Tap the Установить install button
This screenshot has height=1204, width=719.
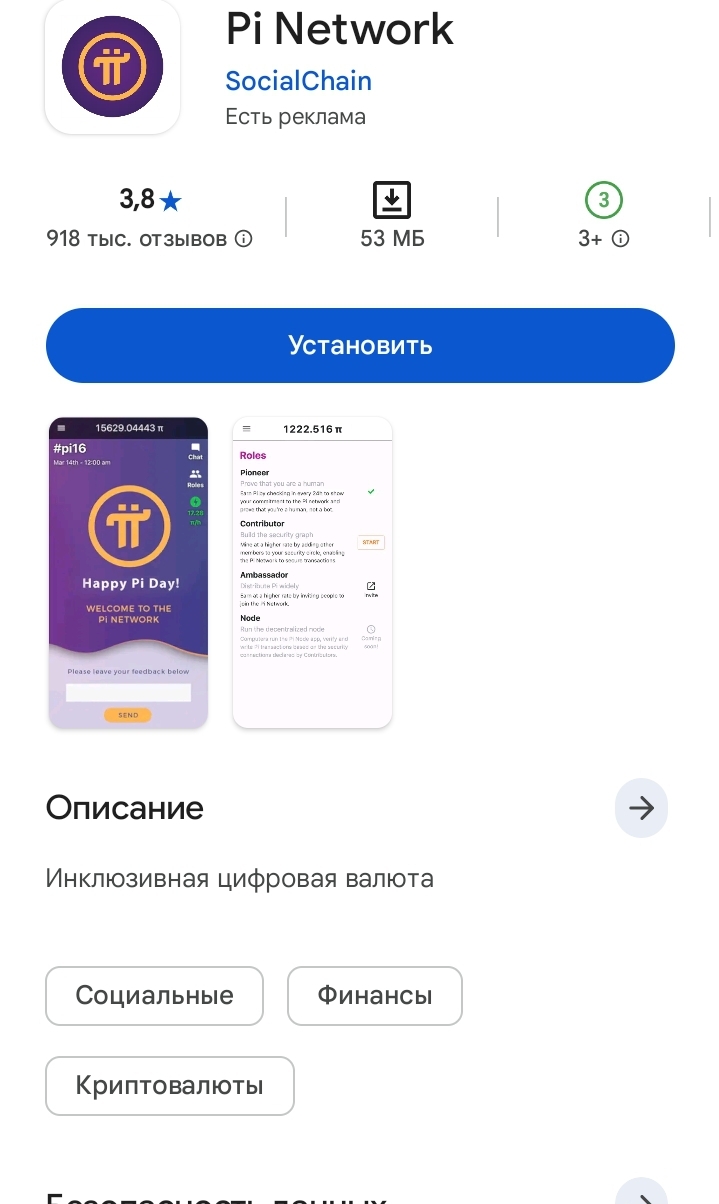(360, 345)
